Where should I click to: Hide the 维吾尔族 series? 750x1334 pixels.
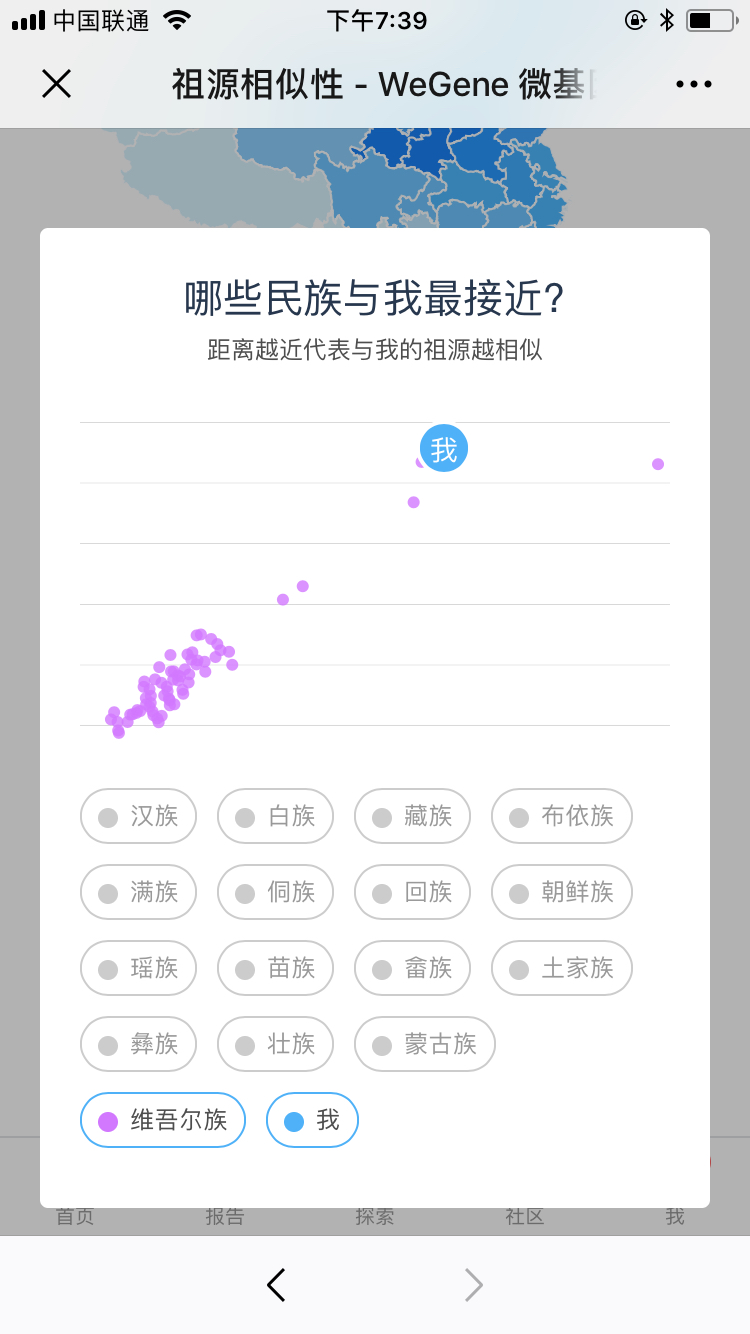click(163, 1120)
